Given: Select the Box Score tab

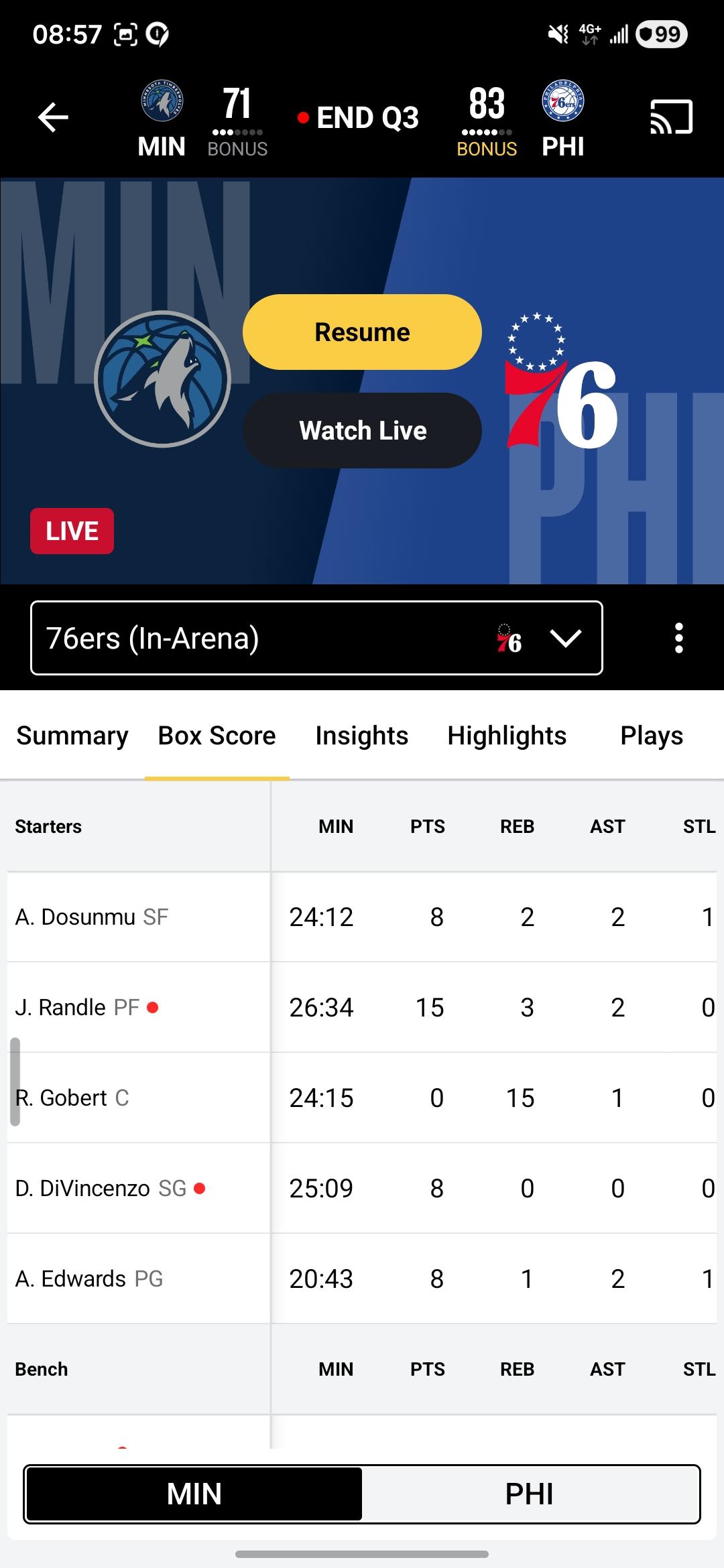Looking at the screenshot, I should pos(217,736).
